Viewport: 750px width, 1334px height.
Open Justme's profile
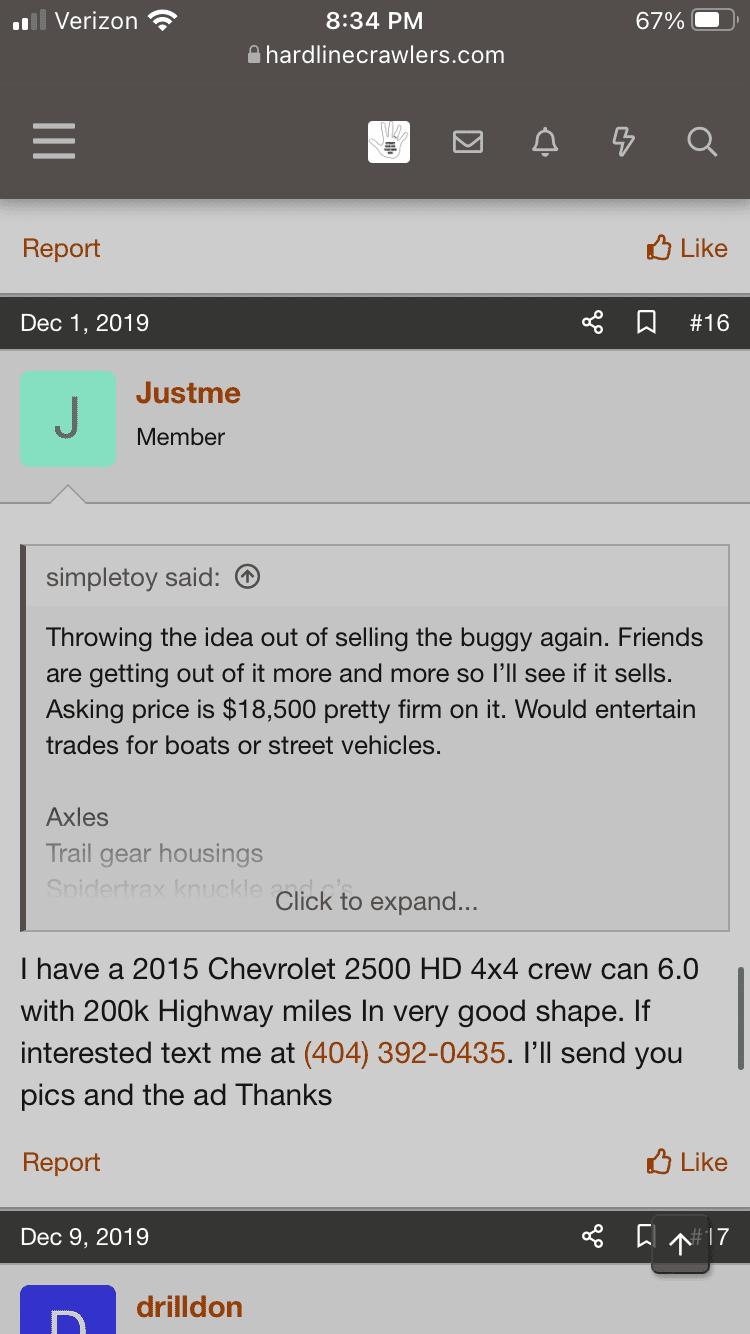[188, 393]
